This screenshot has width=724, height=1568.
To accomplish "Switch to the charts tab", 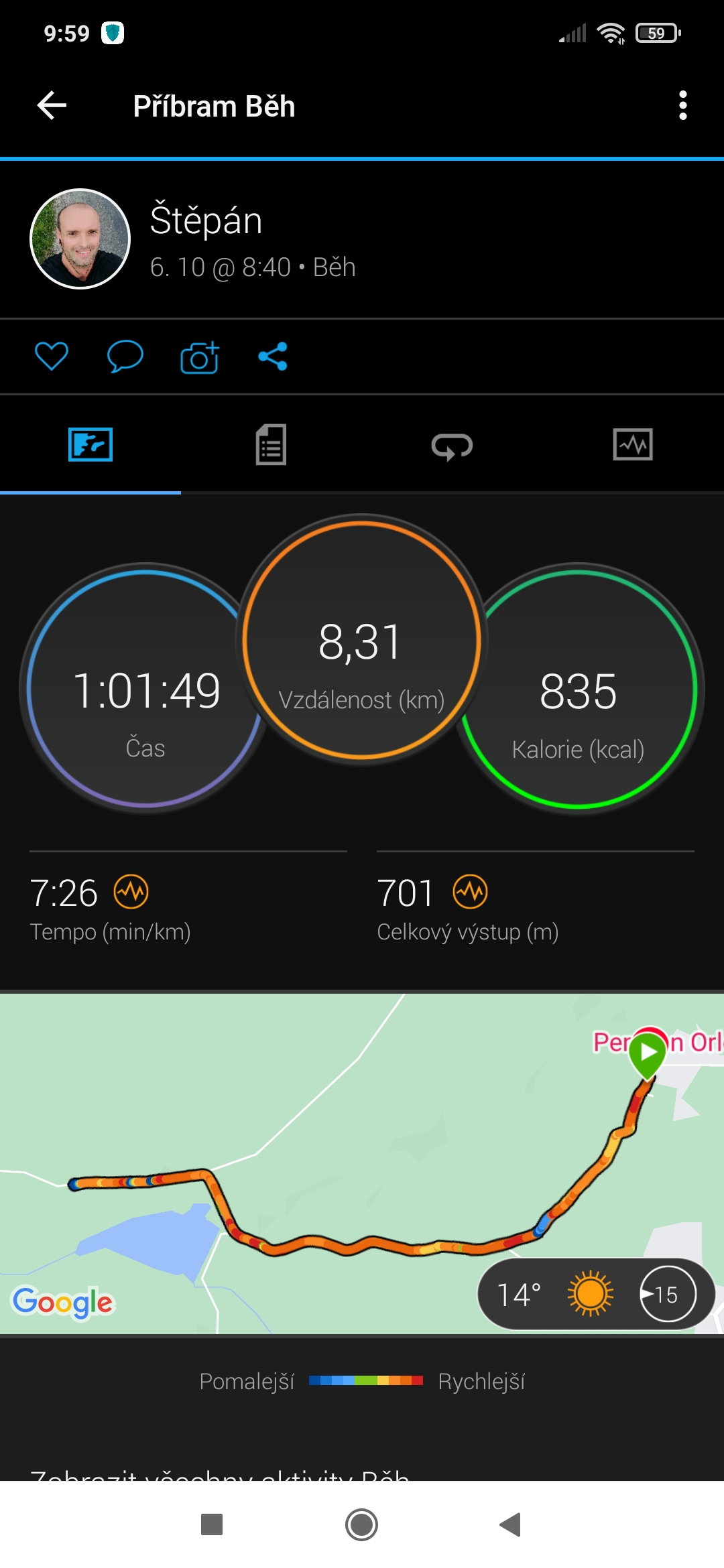I will click(633, 444).
